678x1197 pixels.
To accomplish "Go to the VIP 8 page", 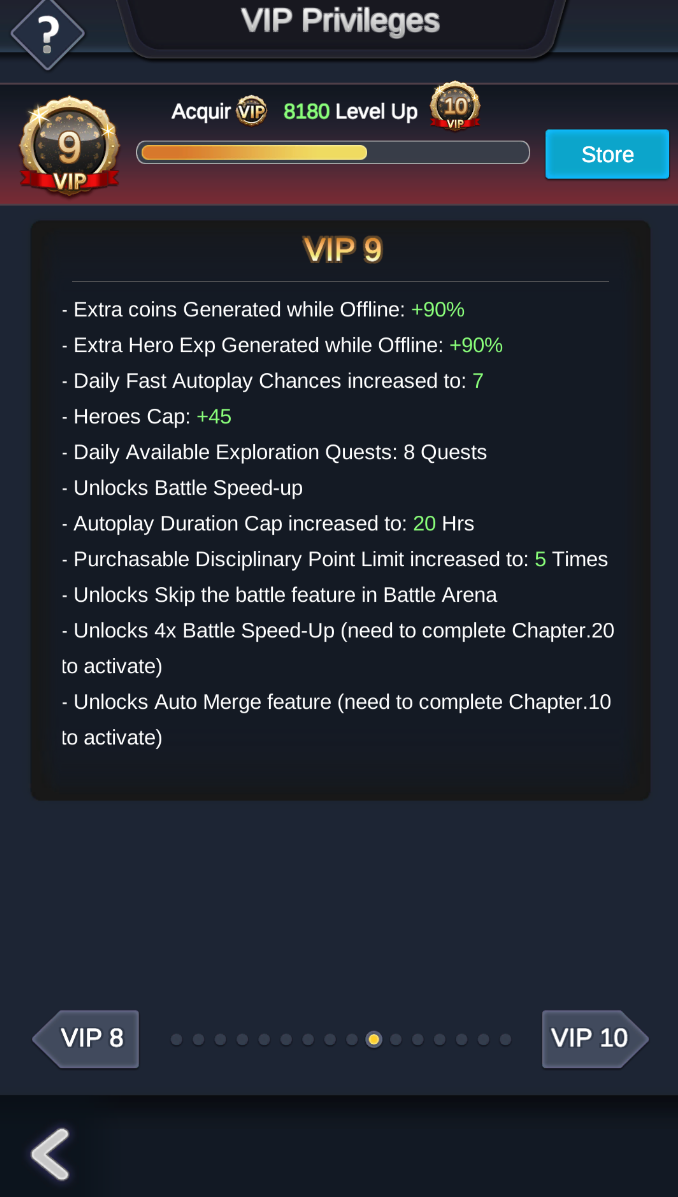I will coord(86,1038).
